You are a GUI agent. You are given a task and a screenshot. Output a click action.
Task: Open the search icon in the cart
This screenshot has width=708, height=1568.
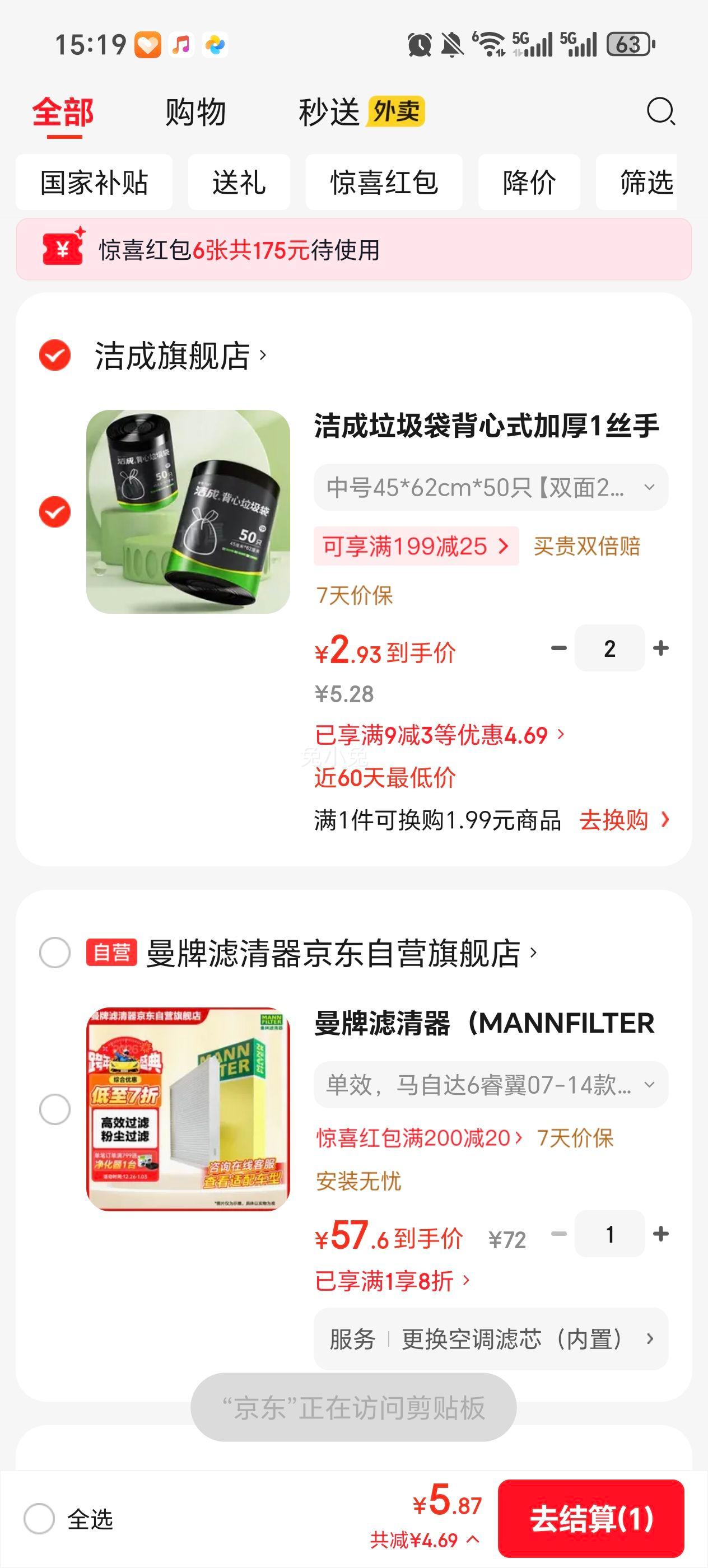click(x=660, y=112)
